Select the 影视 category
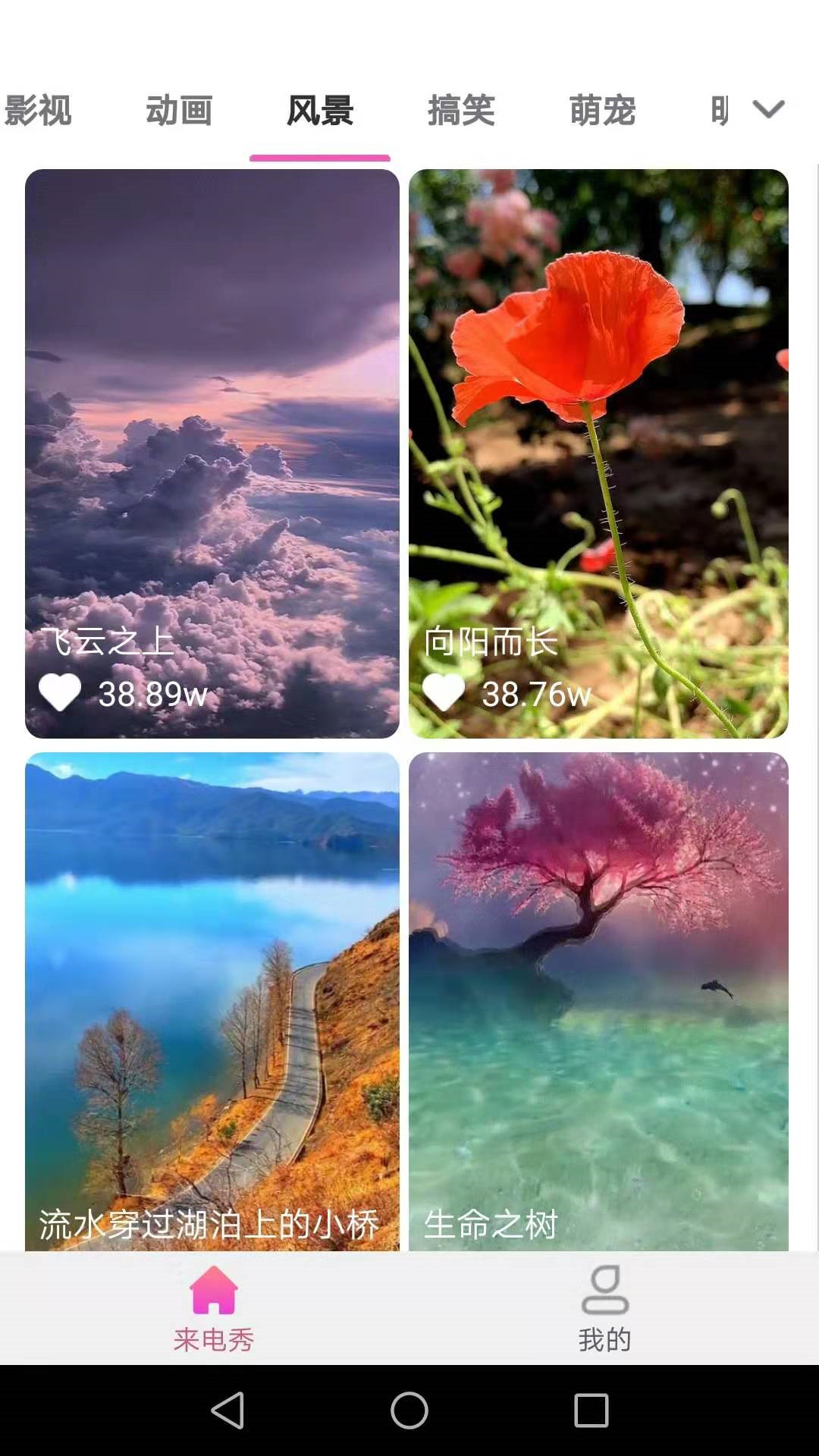This screenshot has height=1456, width=819. tap(38, 109)
